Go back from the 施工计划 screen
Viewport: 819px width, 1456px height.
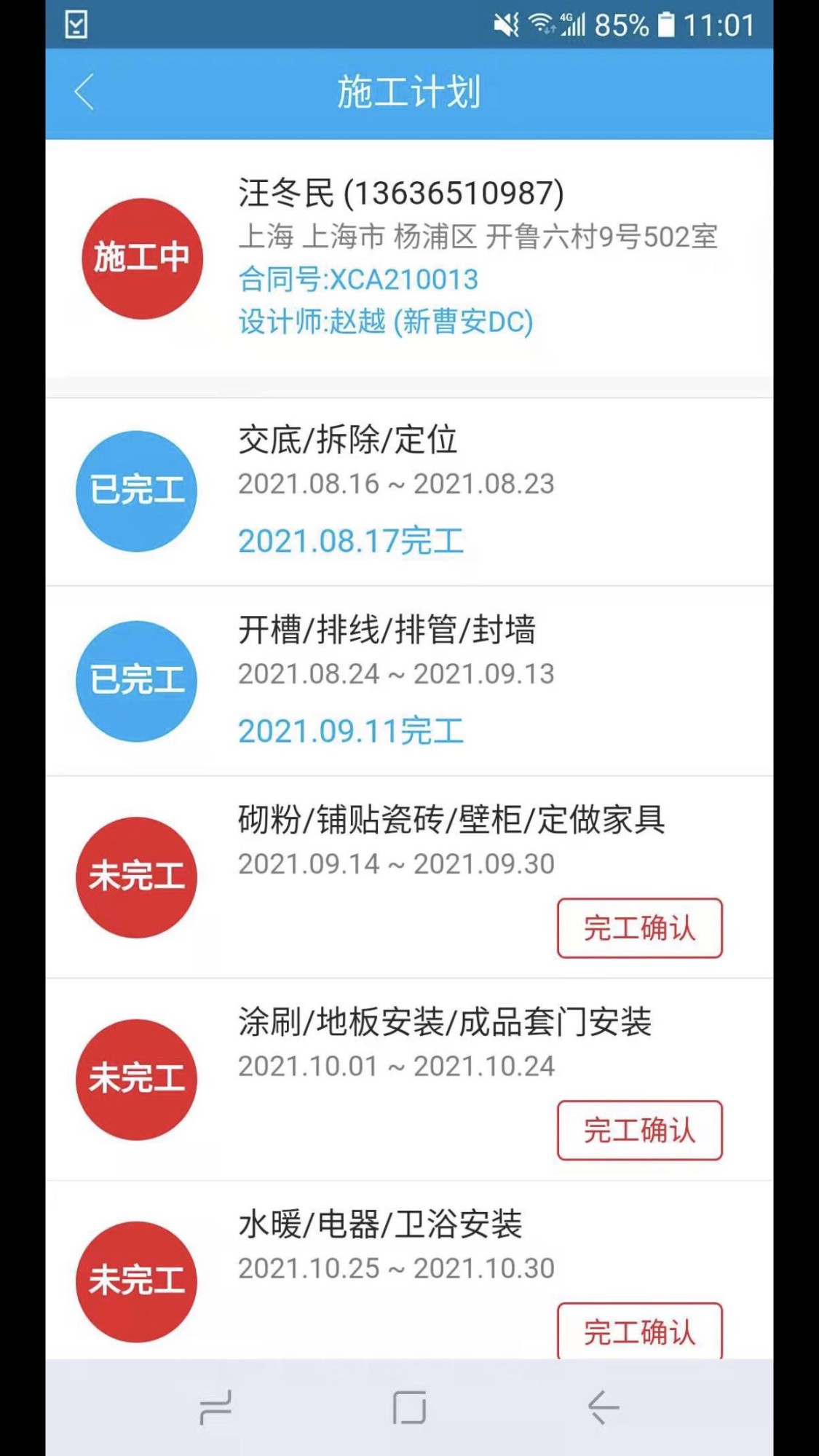click(x=84, y=92)
